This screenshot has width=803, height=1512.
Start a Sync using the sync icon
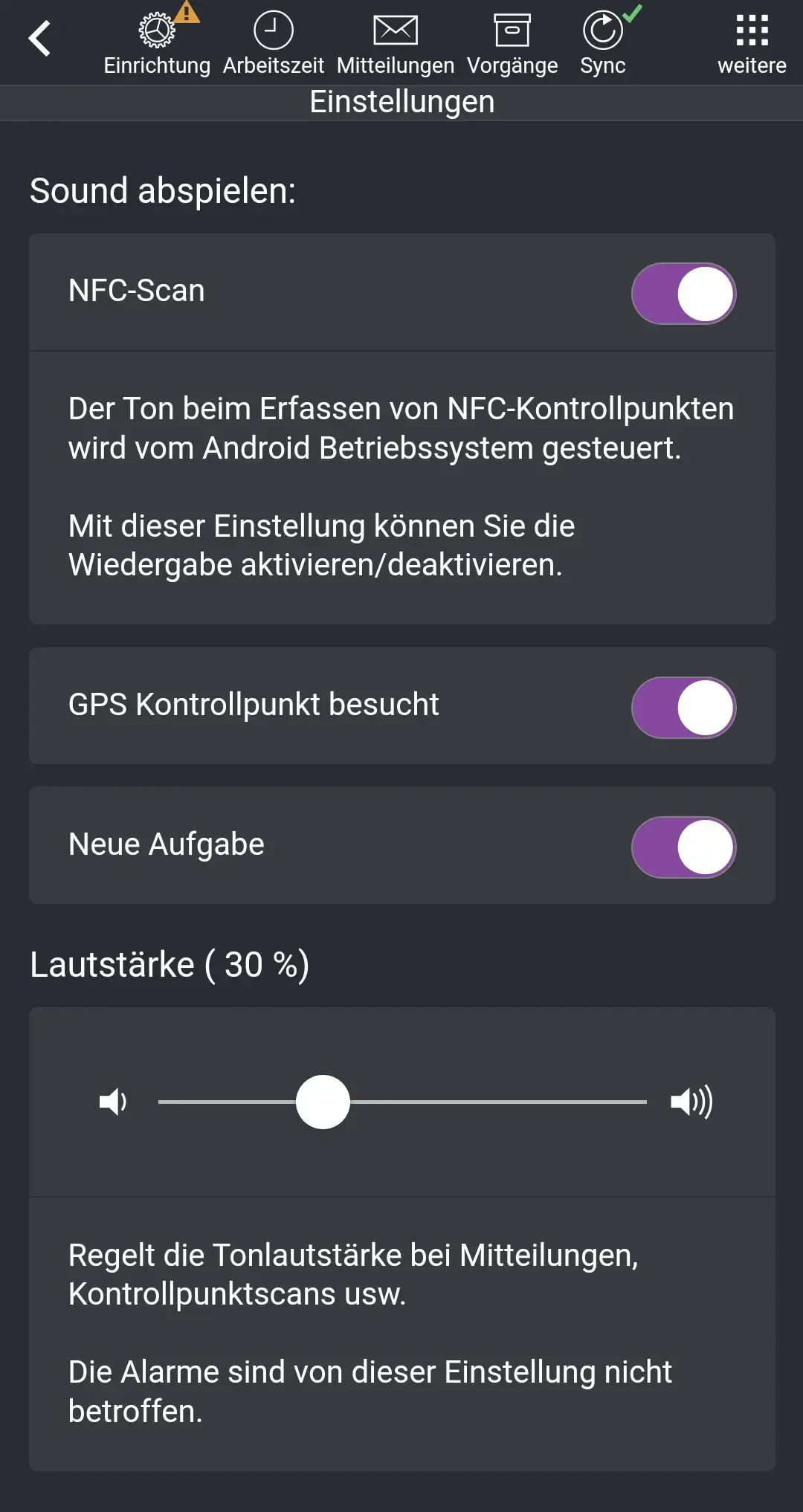point(602,31)
